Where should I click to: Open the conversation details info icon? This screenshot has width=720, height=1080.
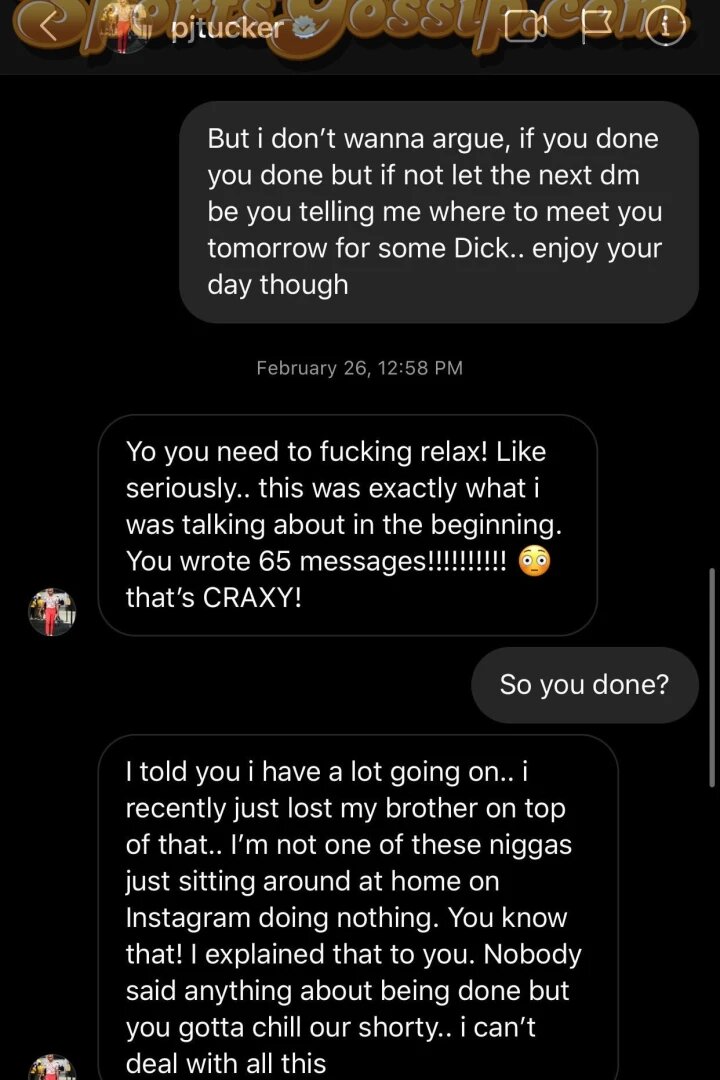pos(666,28)
